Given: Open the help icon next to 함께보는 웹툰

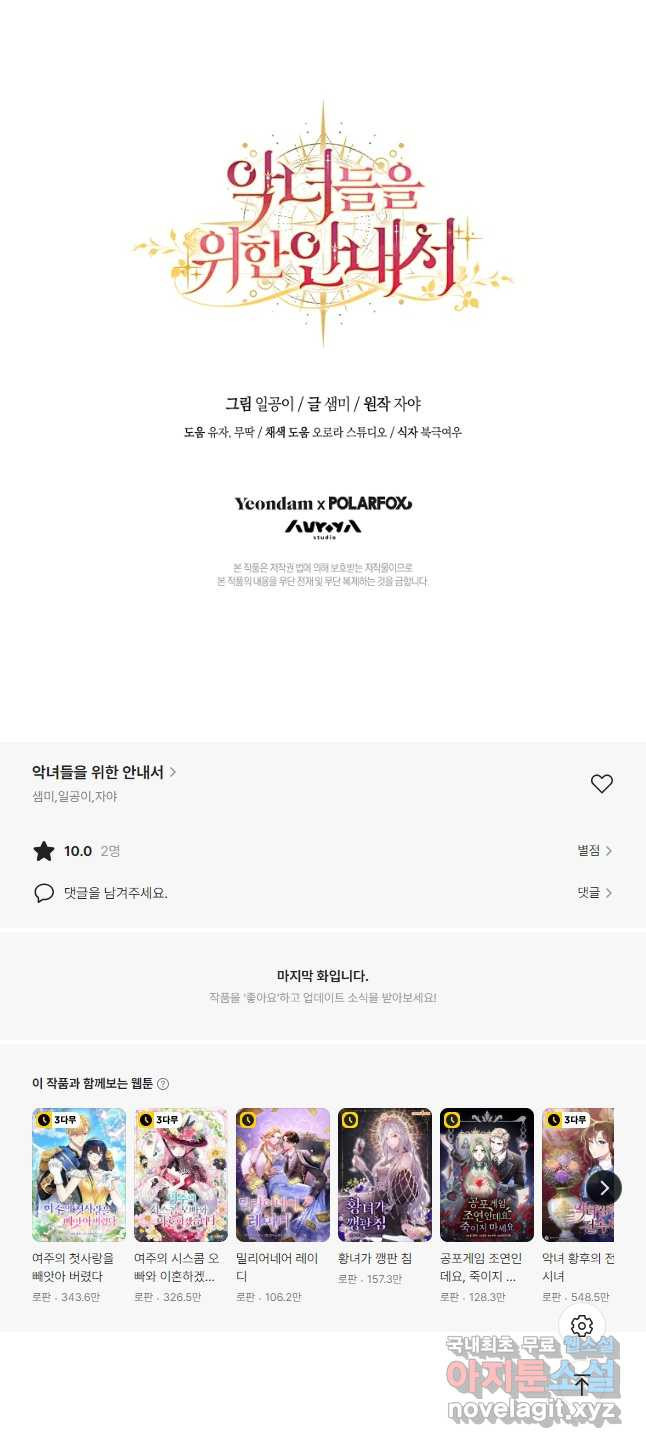Looking at the screenshot, I should point(163,1084).
